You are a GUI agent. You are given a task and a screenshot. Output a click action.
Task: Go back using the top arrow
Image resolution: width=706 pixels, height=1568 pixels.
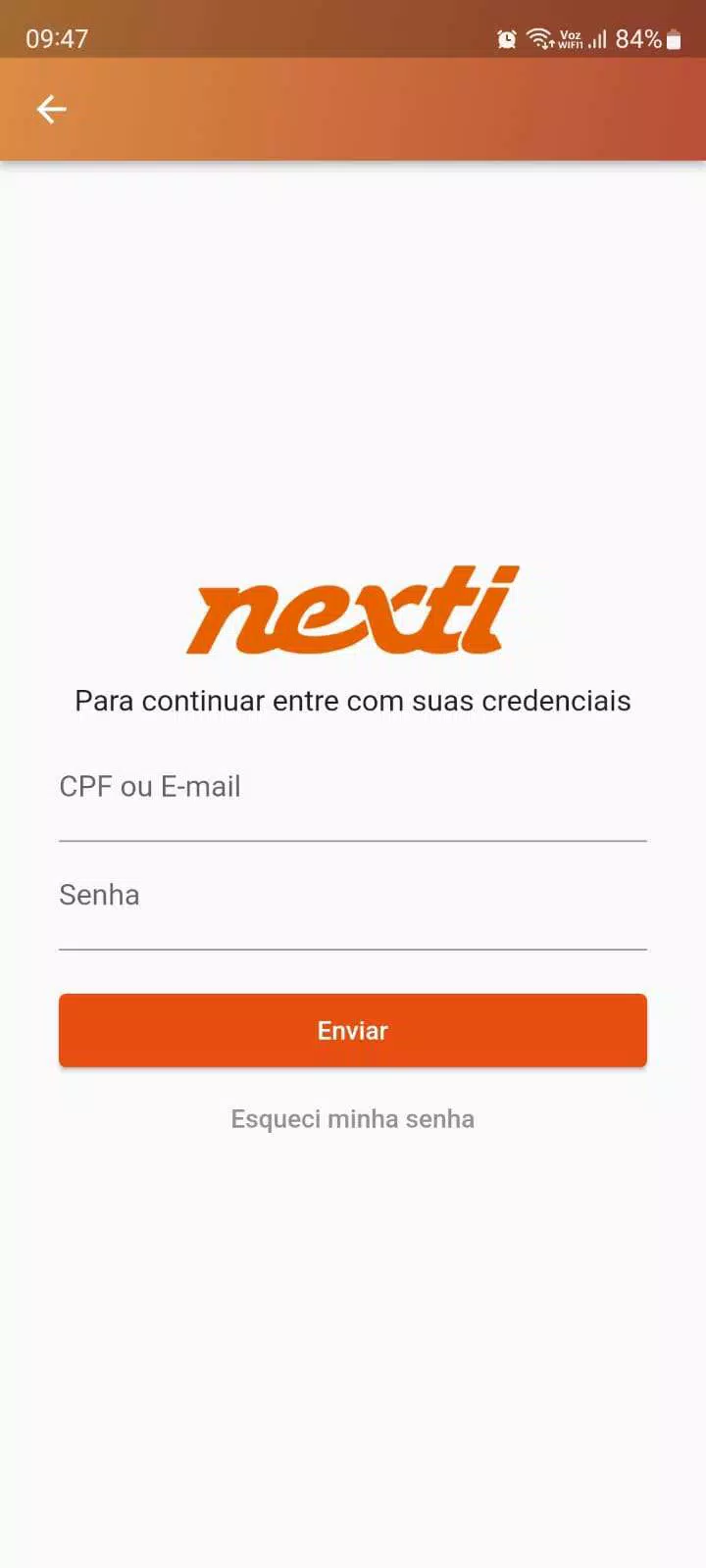pos(52,109)
